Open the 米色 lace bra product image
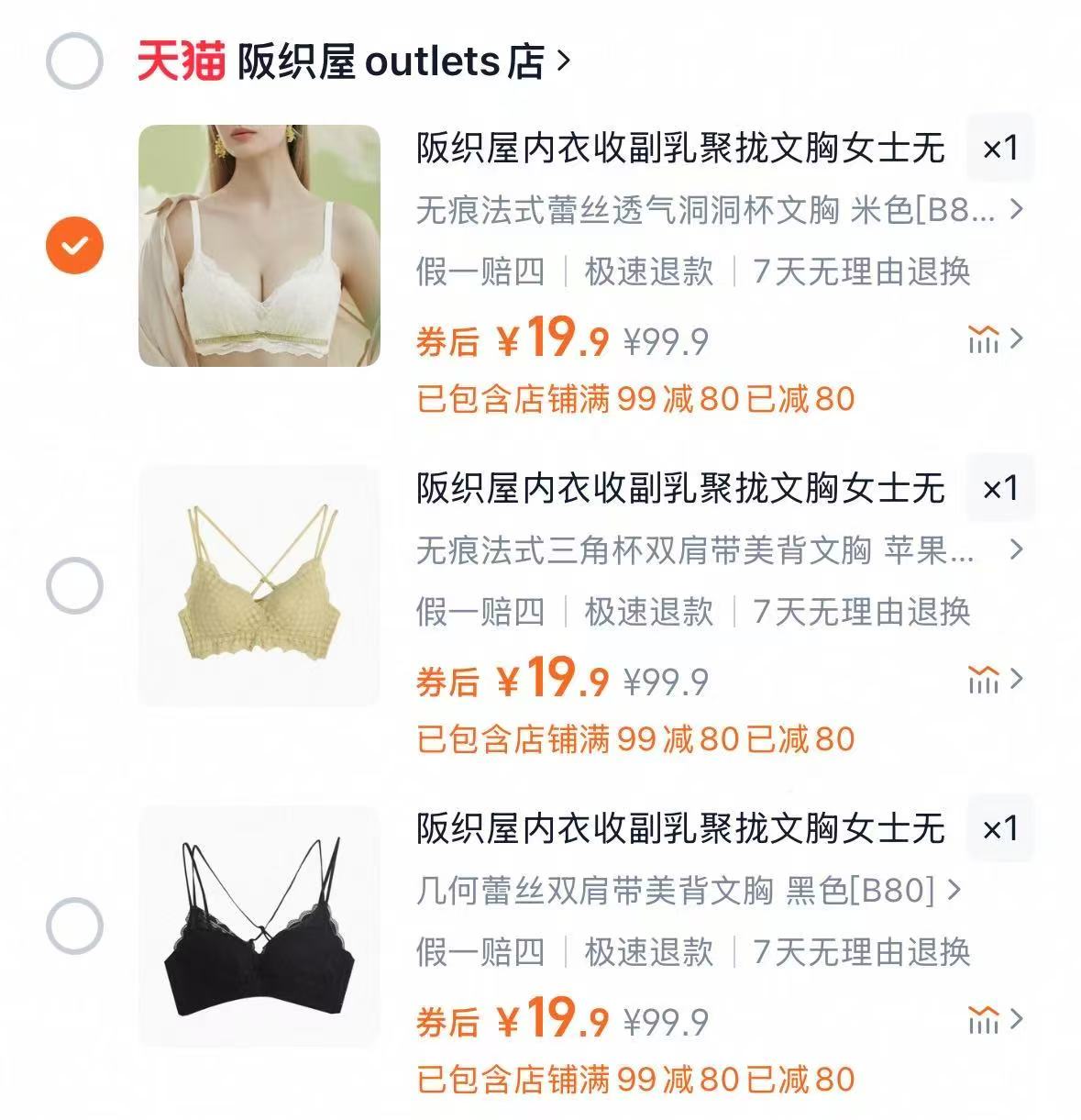Screen dimensions: 1081x1120 (x=259, y=246)
